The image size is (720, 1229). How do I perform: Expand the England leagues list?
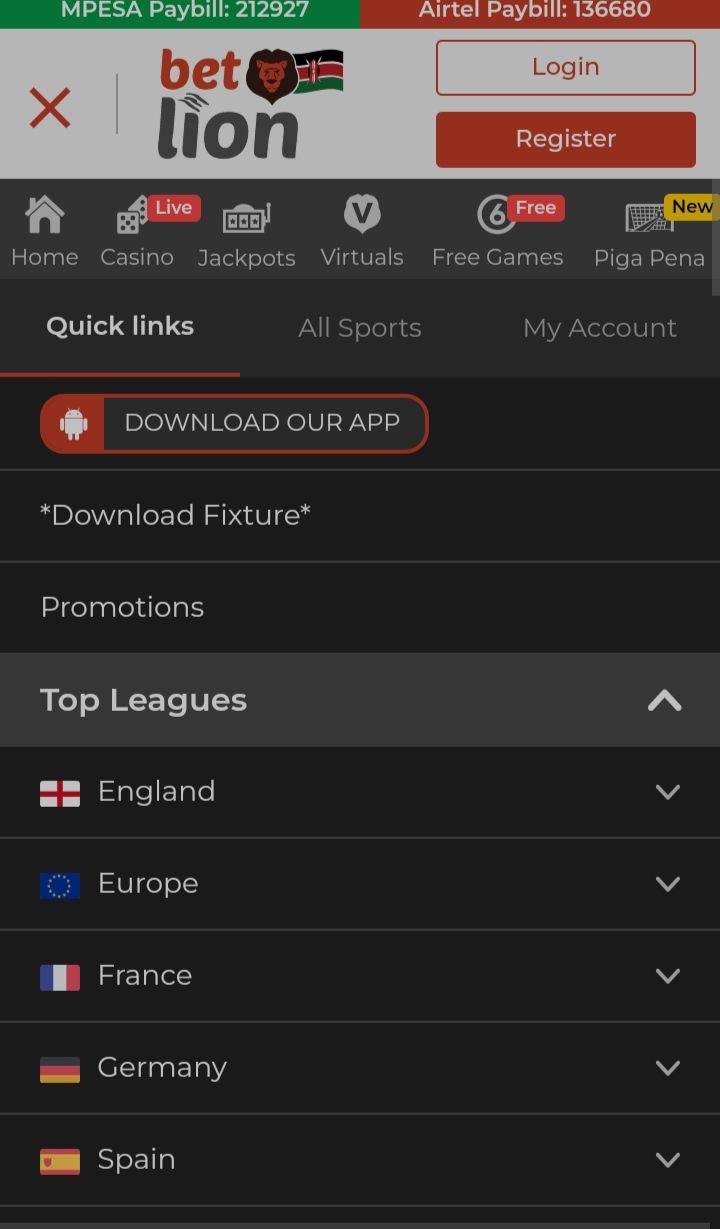click(x=667, y=791)
